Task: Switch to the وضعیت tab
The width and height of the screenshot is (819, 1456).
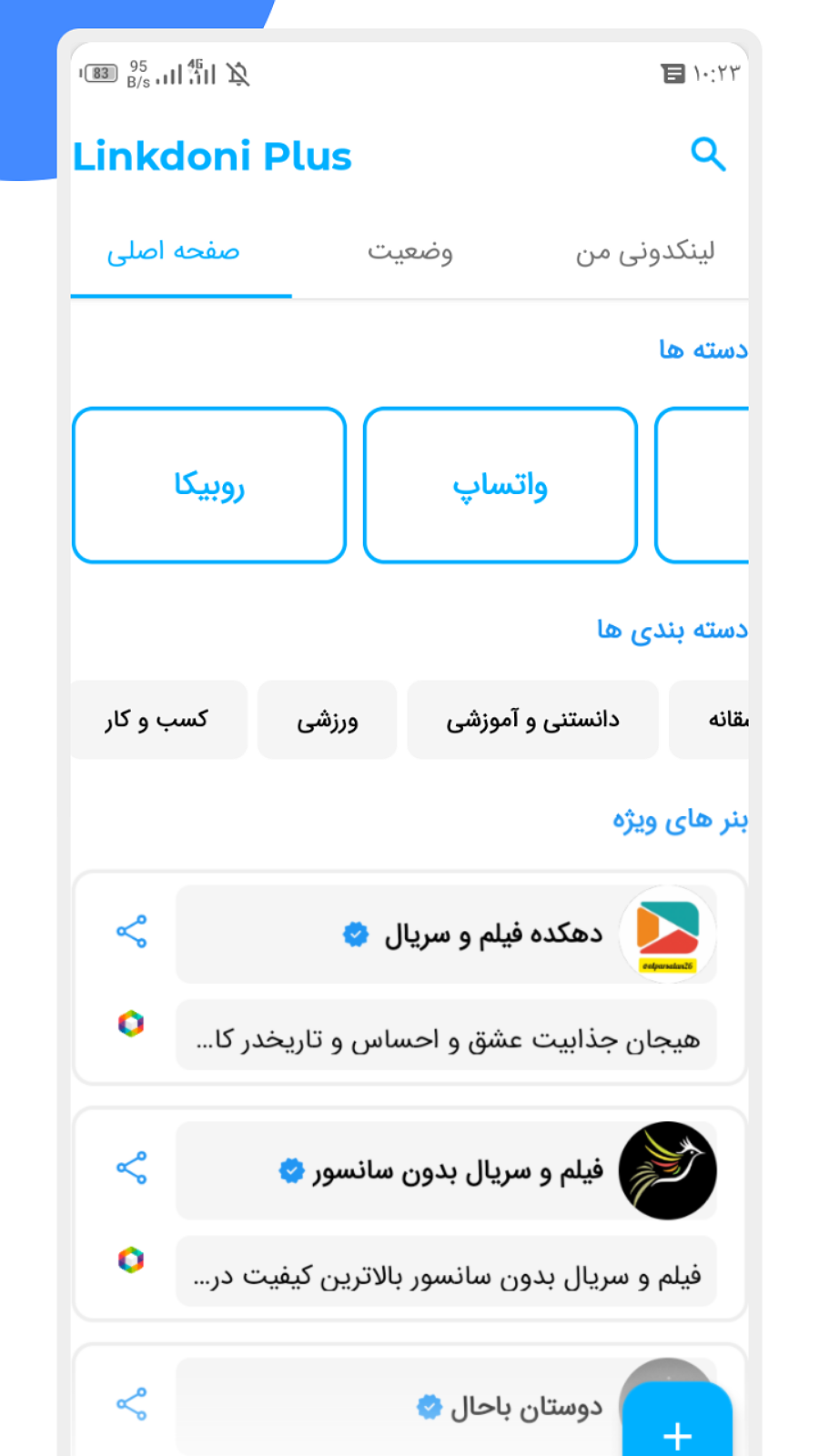Action: click(409, 251)
